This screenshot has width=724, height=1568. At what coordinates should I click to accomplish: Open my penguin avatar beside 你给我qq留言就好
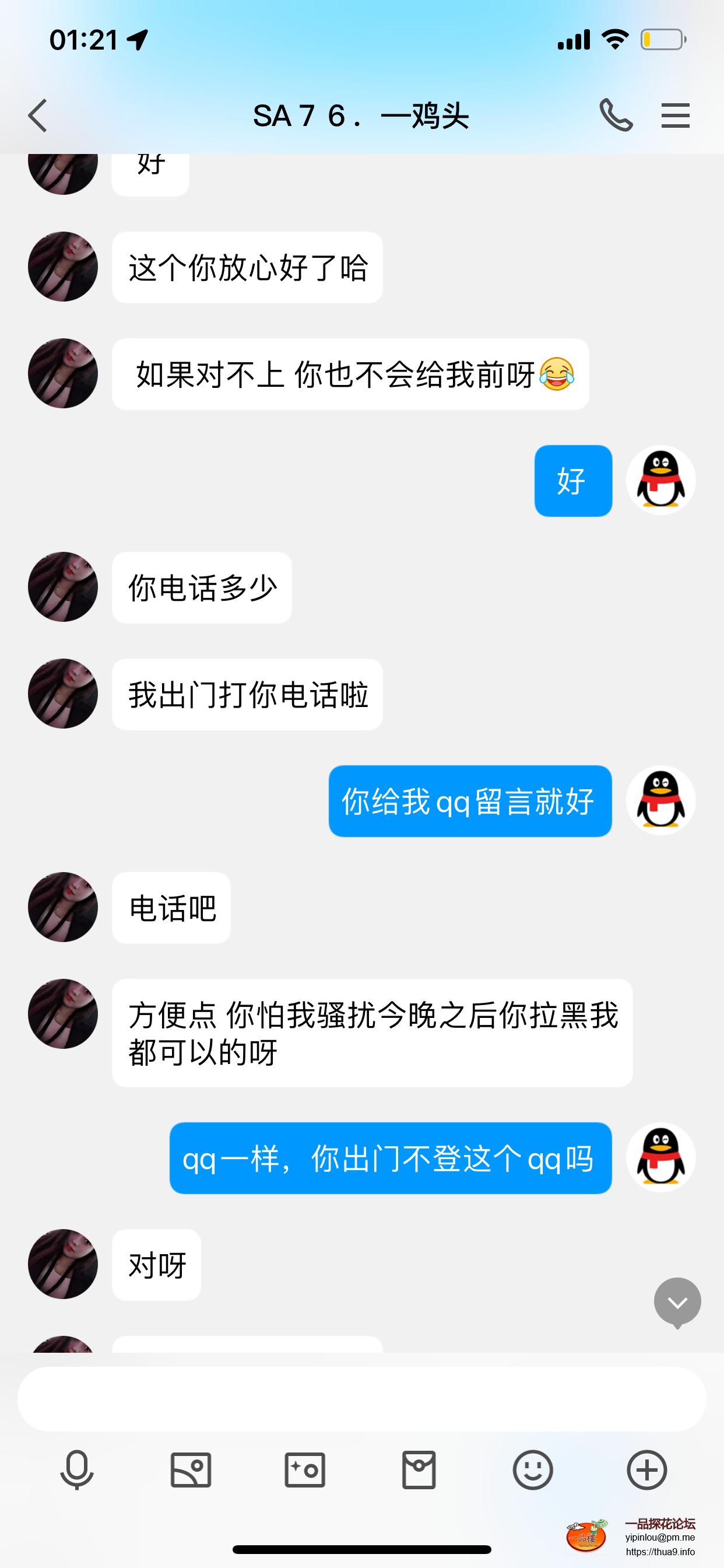[660, 800]
